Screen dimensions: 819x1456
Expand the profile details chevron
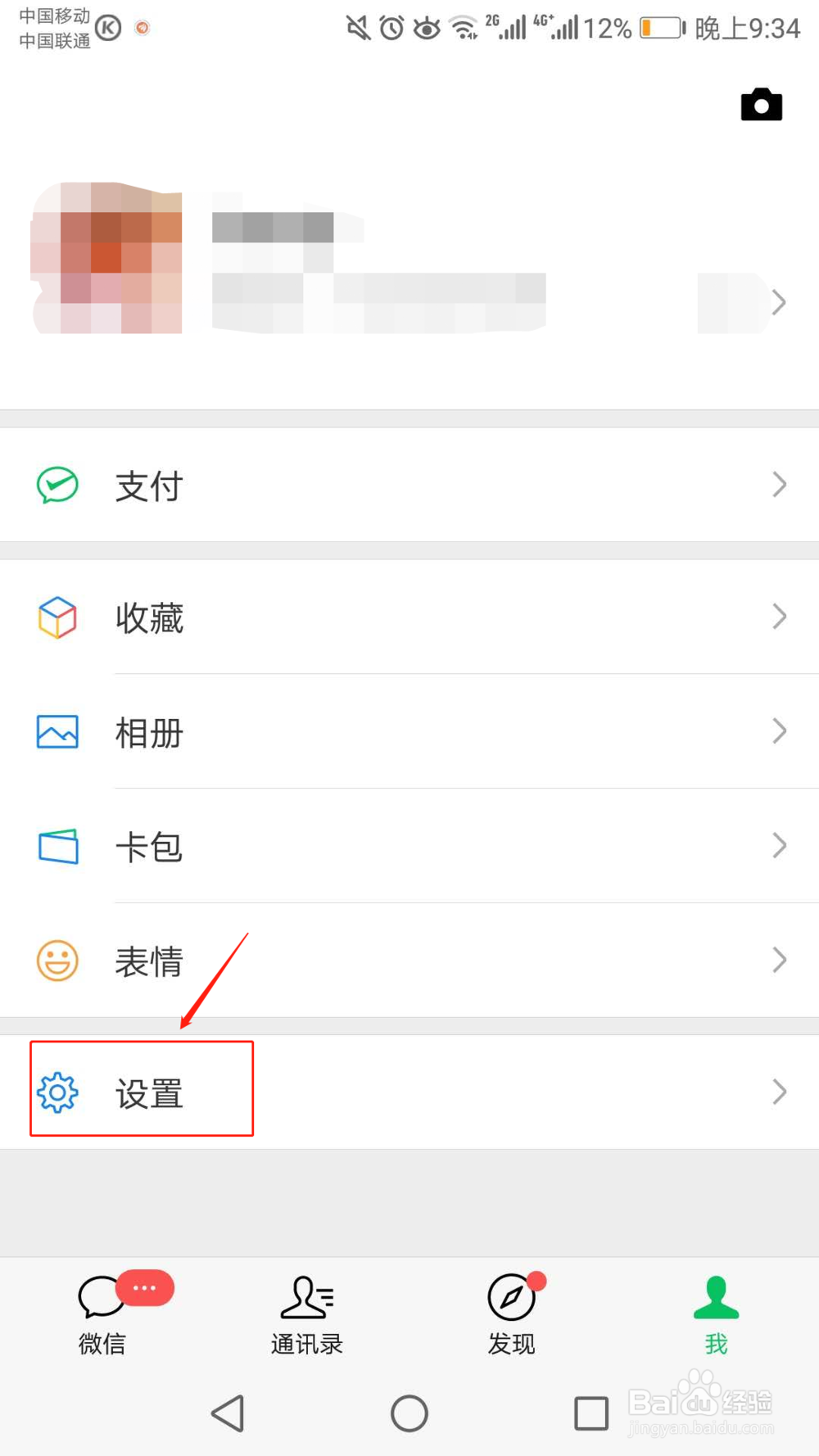click(778, 302)
